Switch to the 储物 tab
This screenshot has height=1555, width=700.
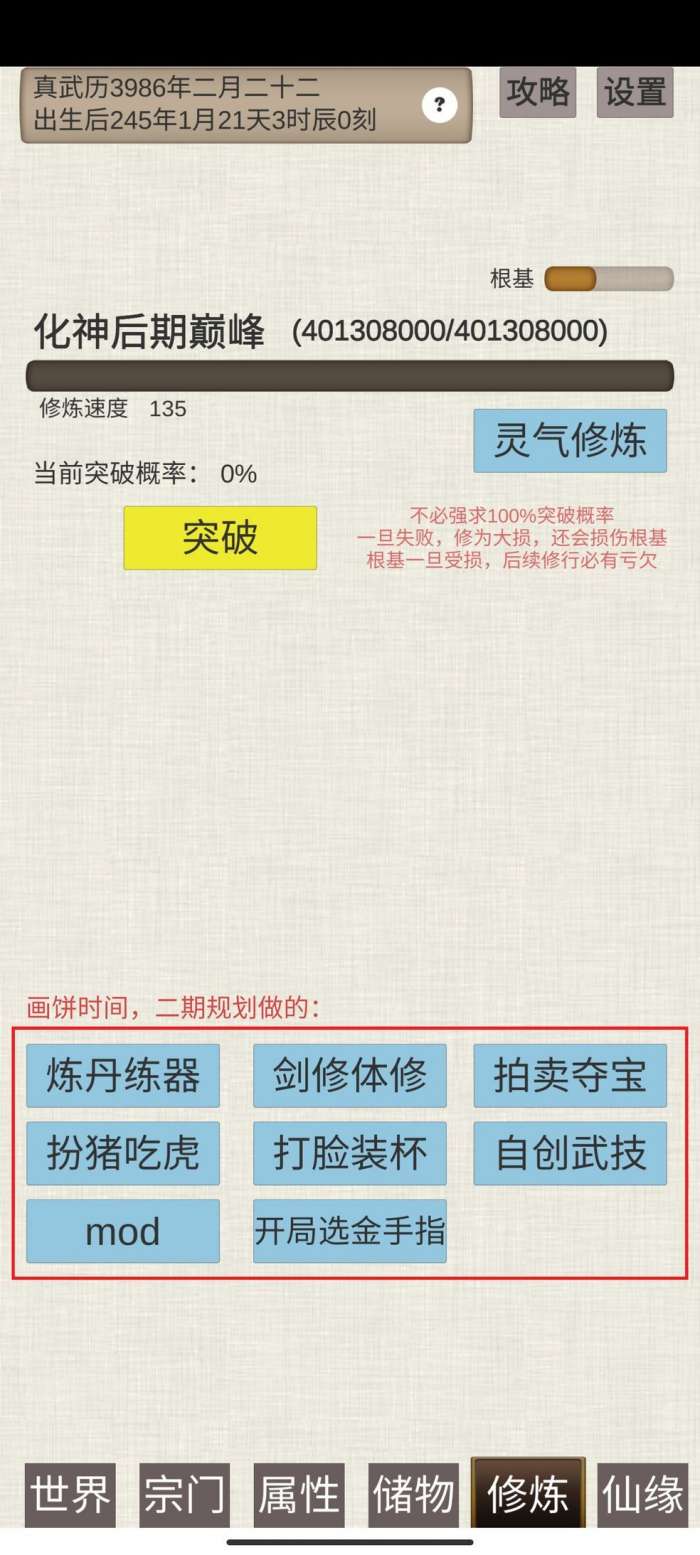coord(413,1495)
